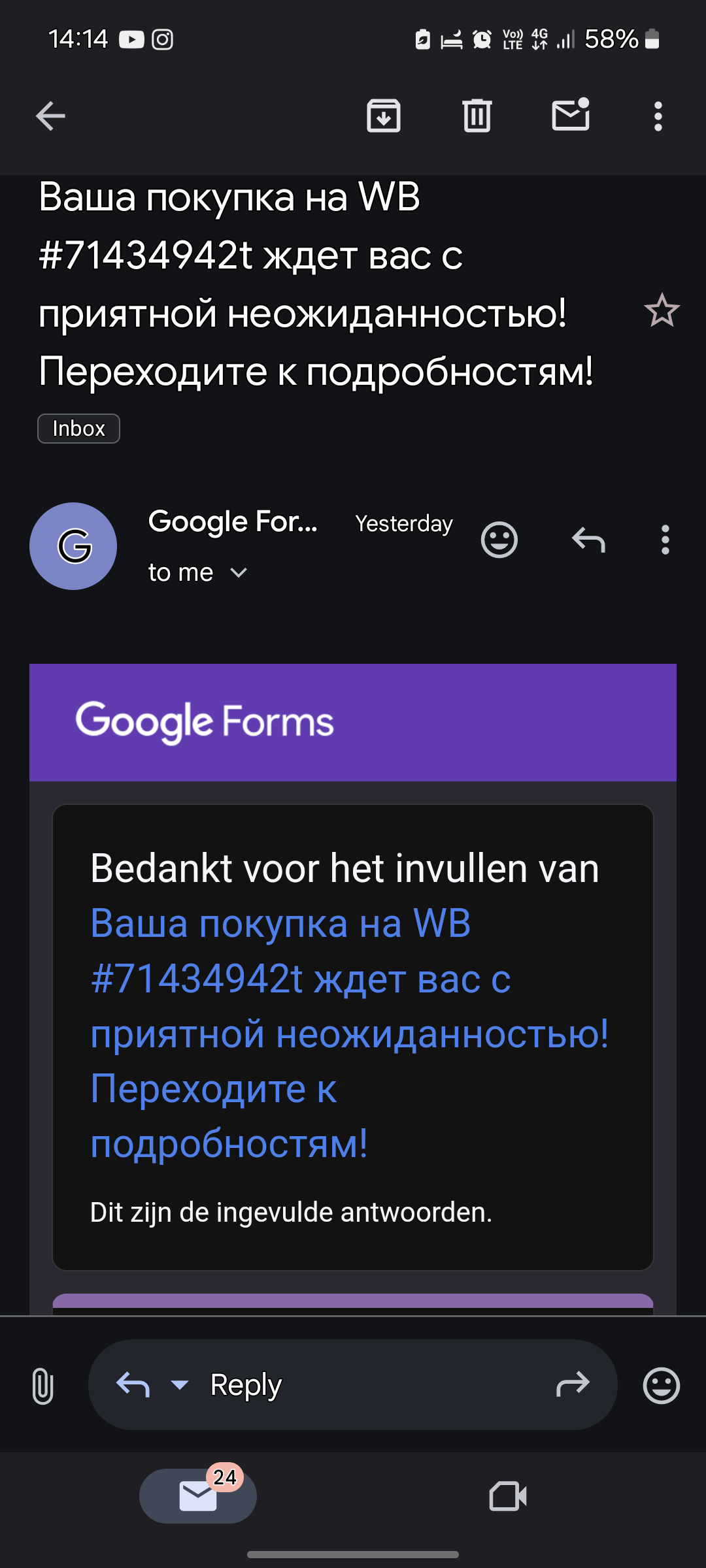Open the top bar overflow menu
This screenshot has width=706, height=1568.
658,116
